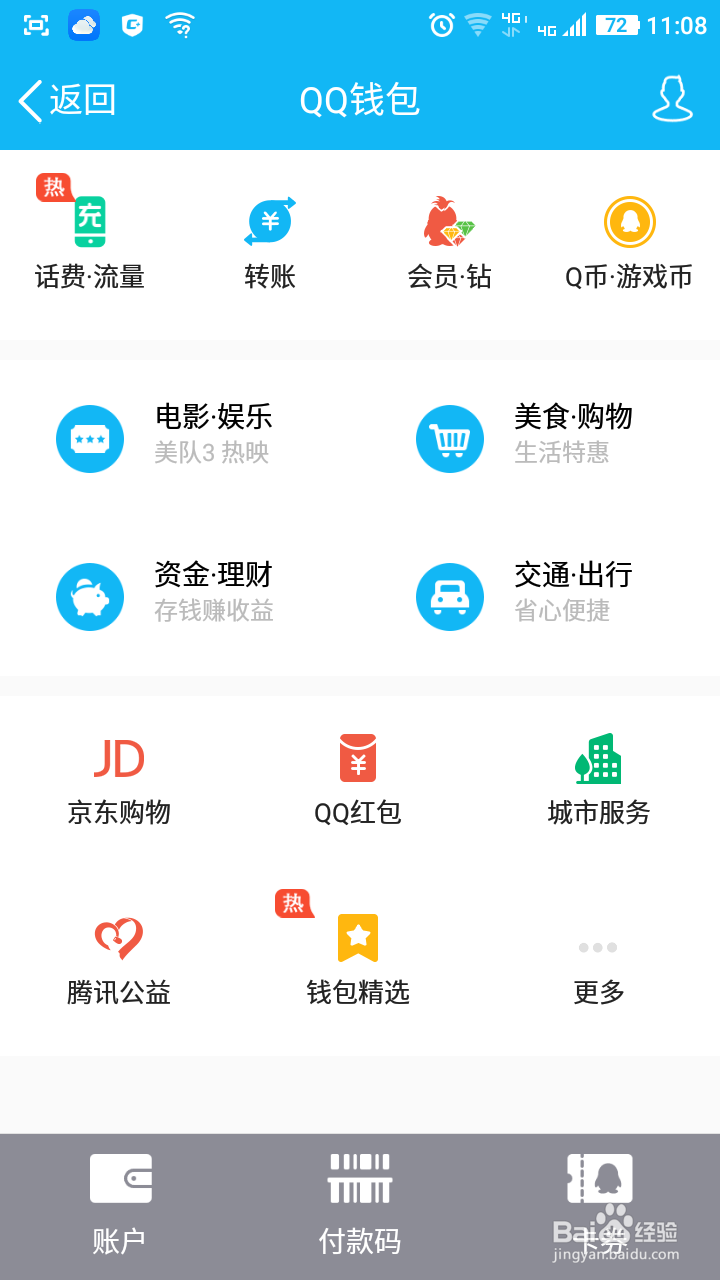Switch to the 账户 tab
The height and width of the screenshot is (1280, 720).
pyautogui.click(x=119, y=1205)
